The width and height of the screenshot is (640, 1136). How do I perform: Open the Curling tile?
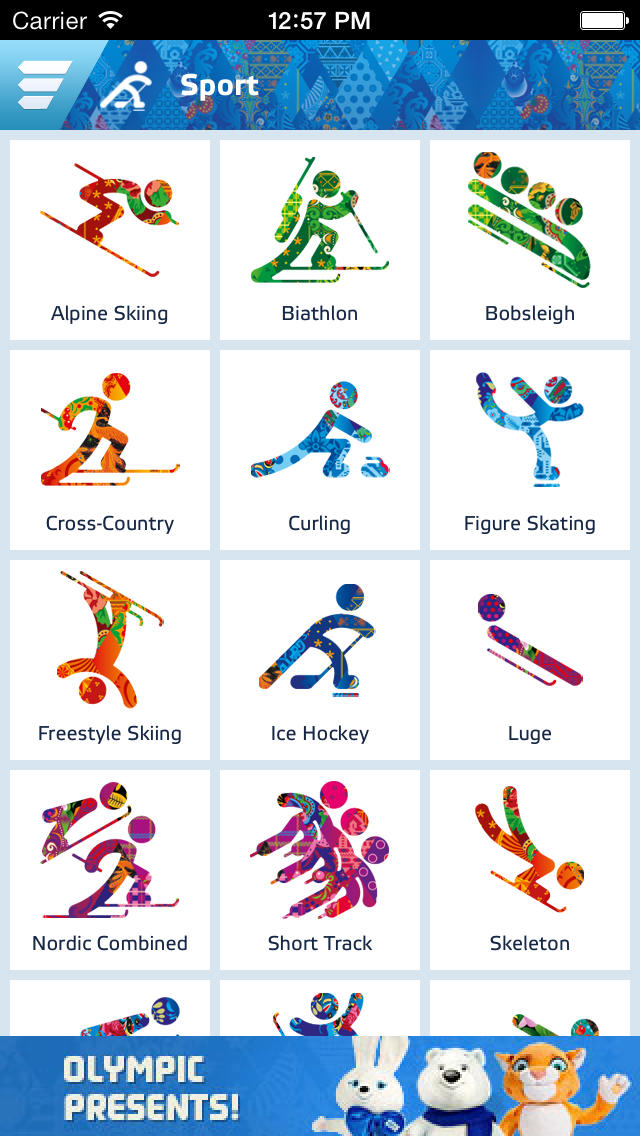[x=320, y=450]
